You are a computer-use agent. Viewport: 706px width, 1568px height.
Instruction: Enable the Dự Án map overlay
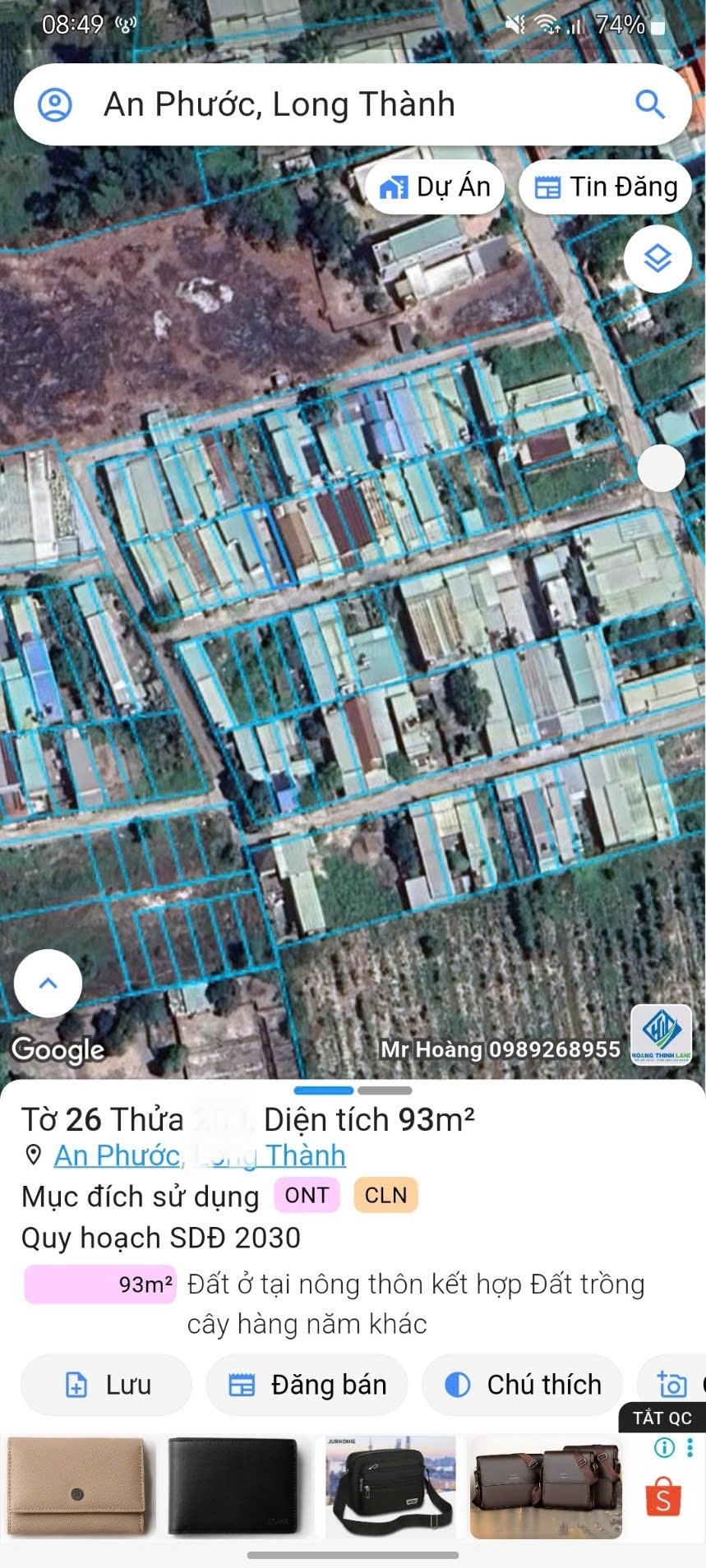436,186
